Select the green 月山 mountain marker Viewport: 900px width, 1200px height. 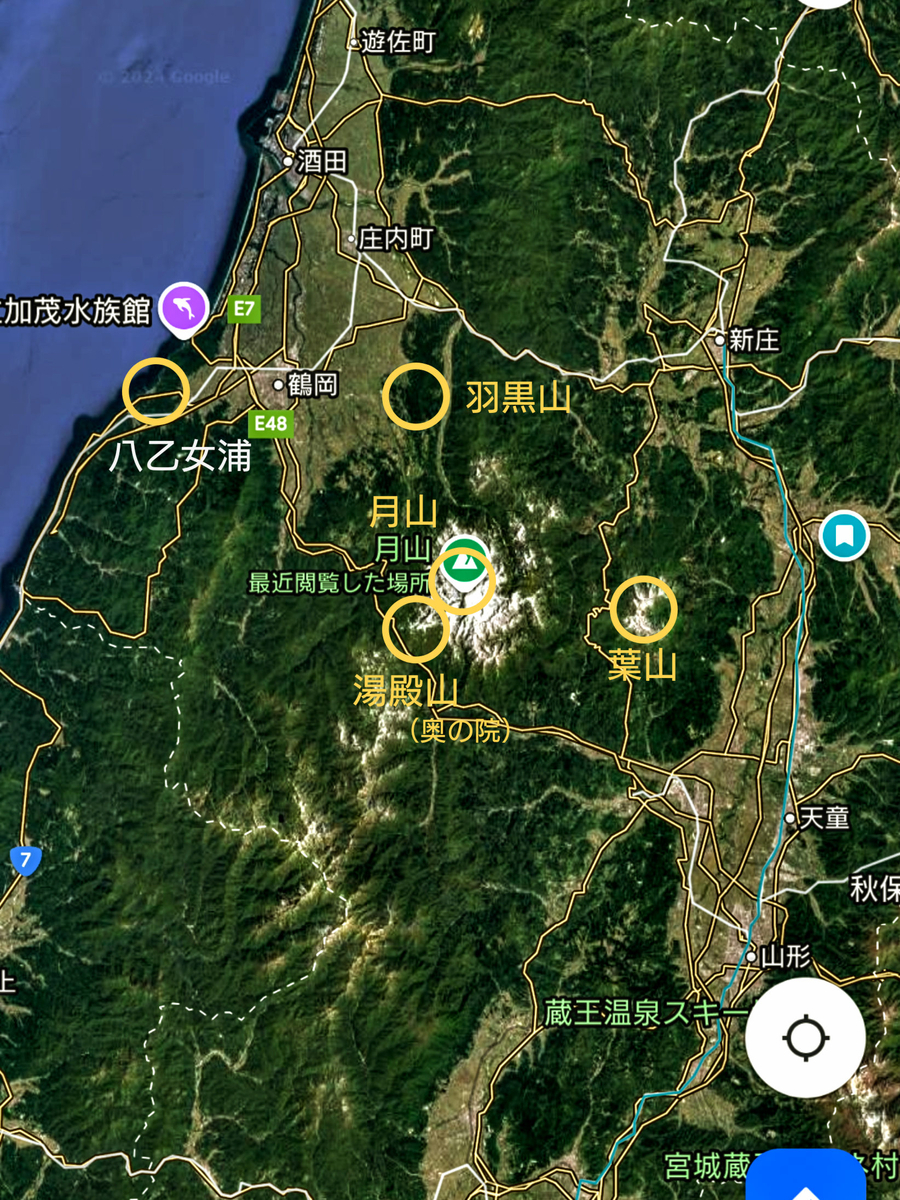pyautogui.click(x=463, y=567)
